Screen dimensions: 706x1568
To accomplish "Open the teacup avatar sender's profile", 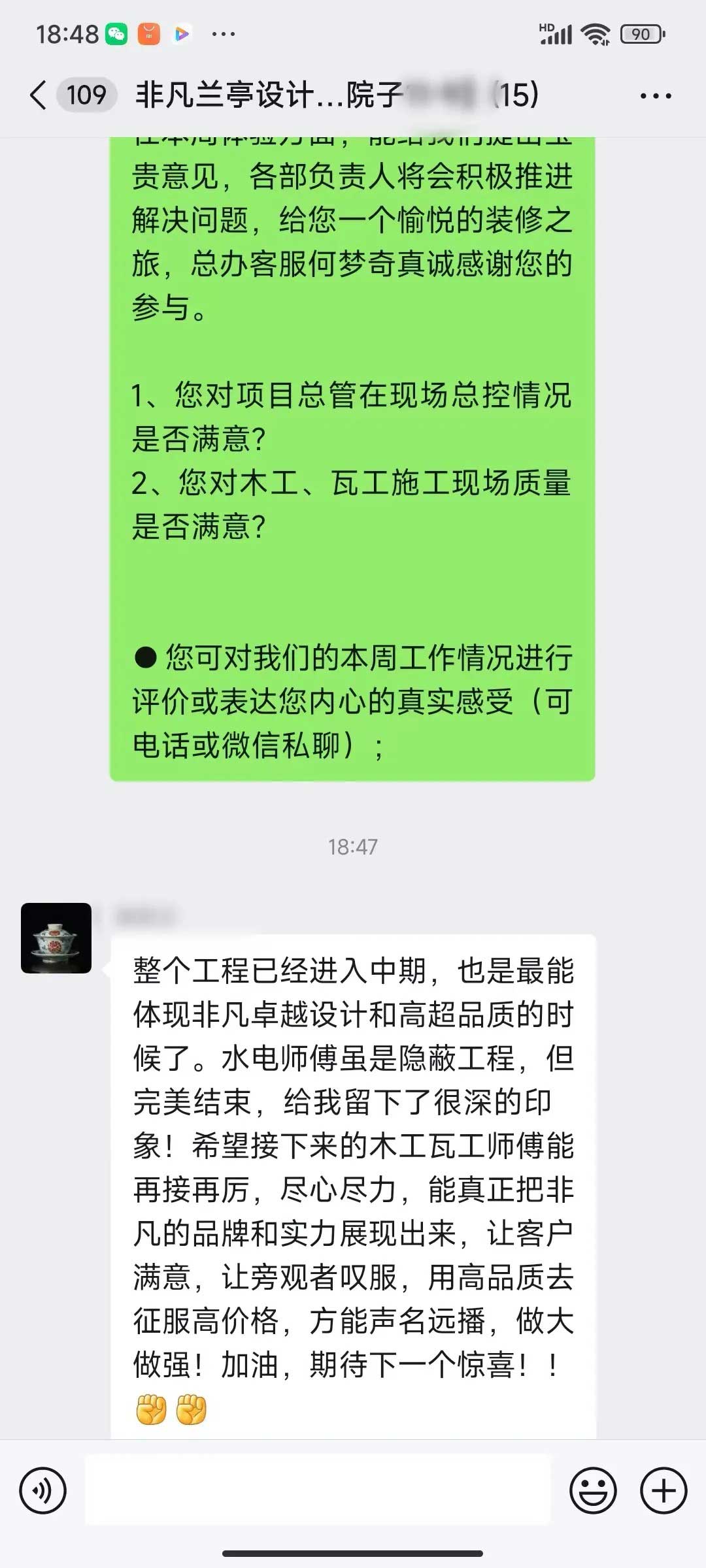I will click(56, 938).
